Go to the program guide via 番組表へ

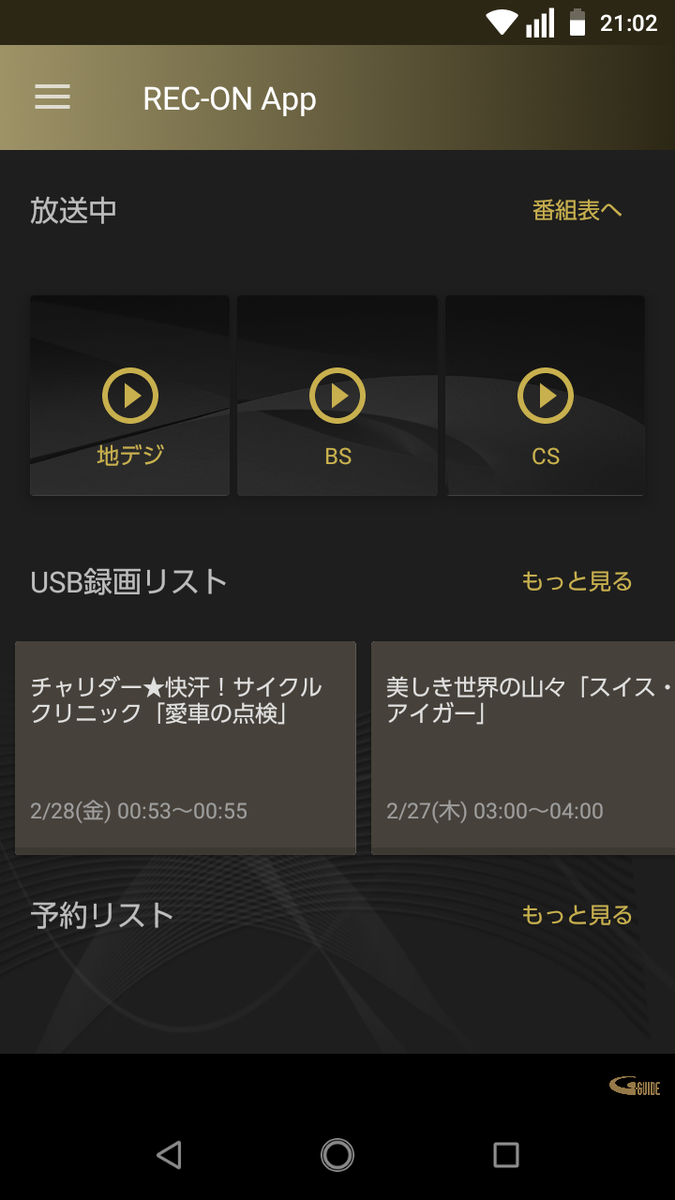point(577,210)
